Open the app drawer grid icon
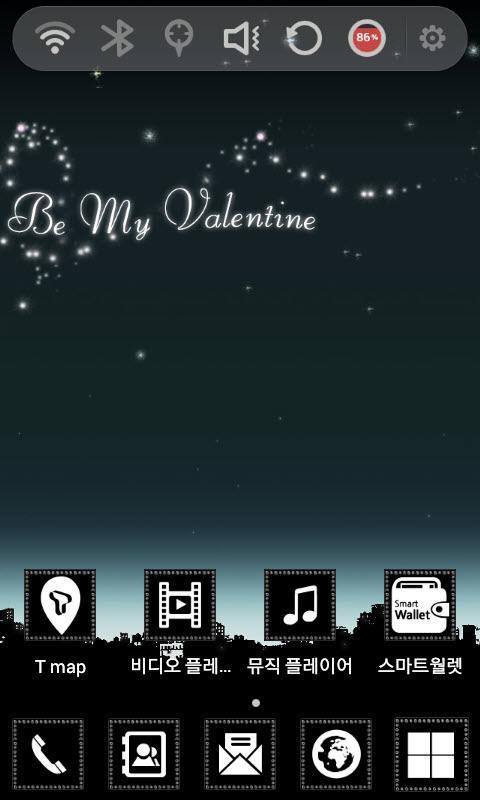480x800 pixels. [431, 755]
